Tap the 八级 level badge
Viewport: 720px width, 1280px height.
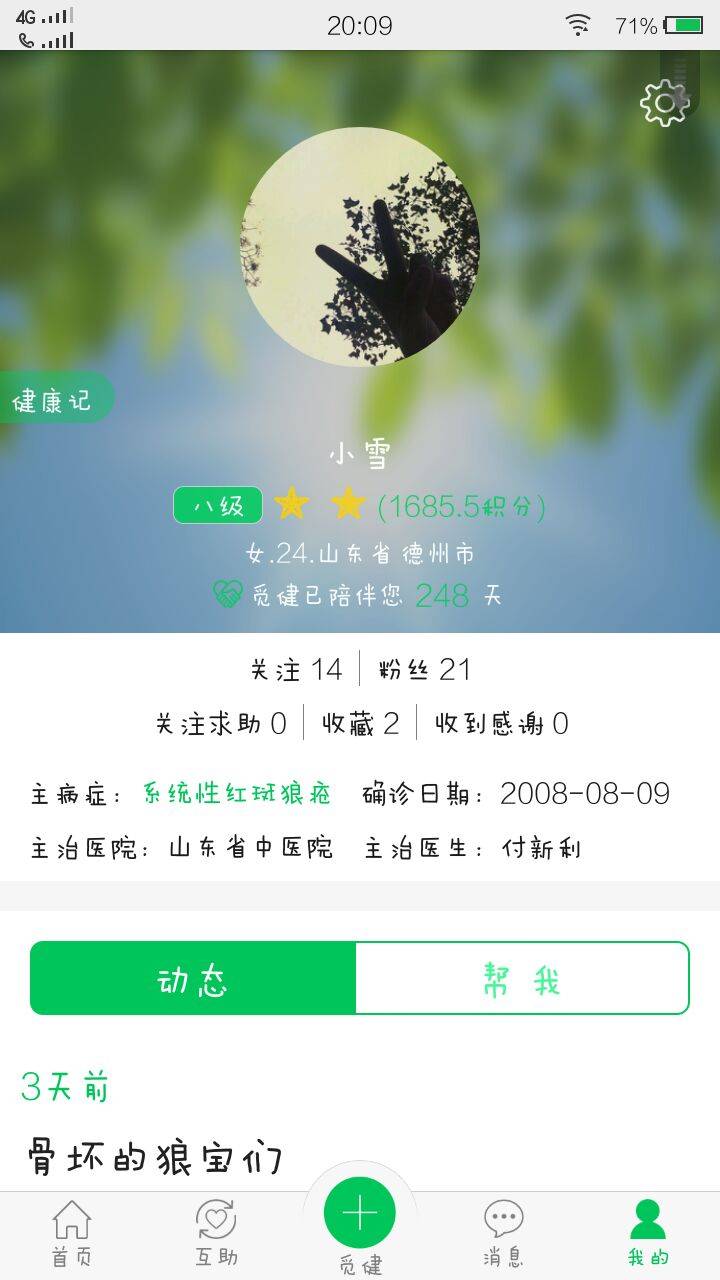point(218,506)
